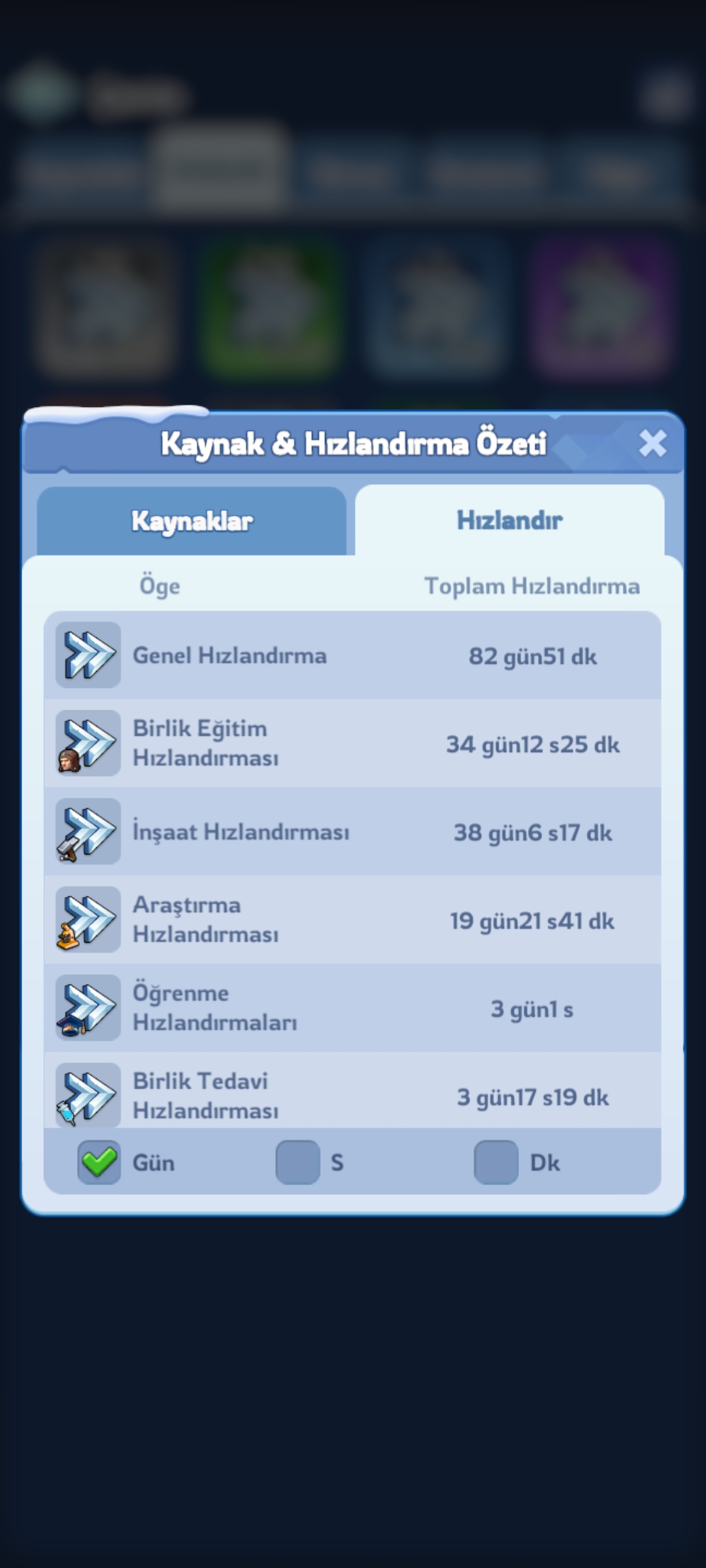The width and height of the screenshot is (706, 1568).
Task: Tick the Dk checkbox
Action: [x=496, y=1162]
